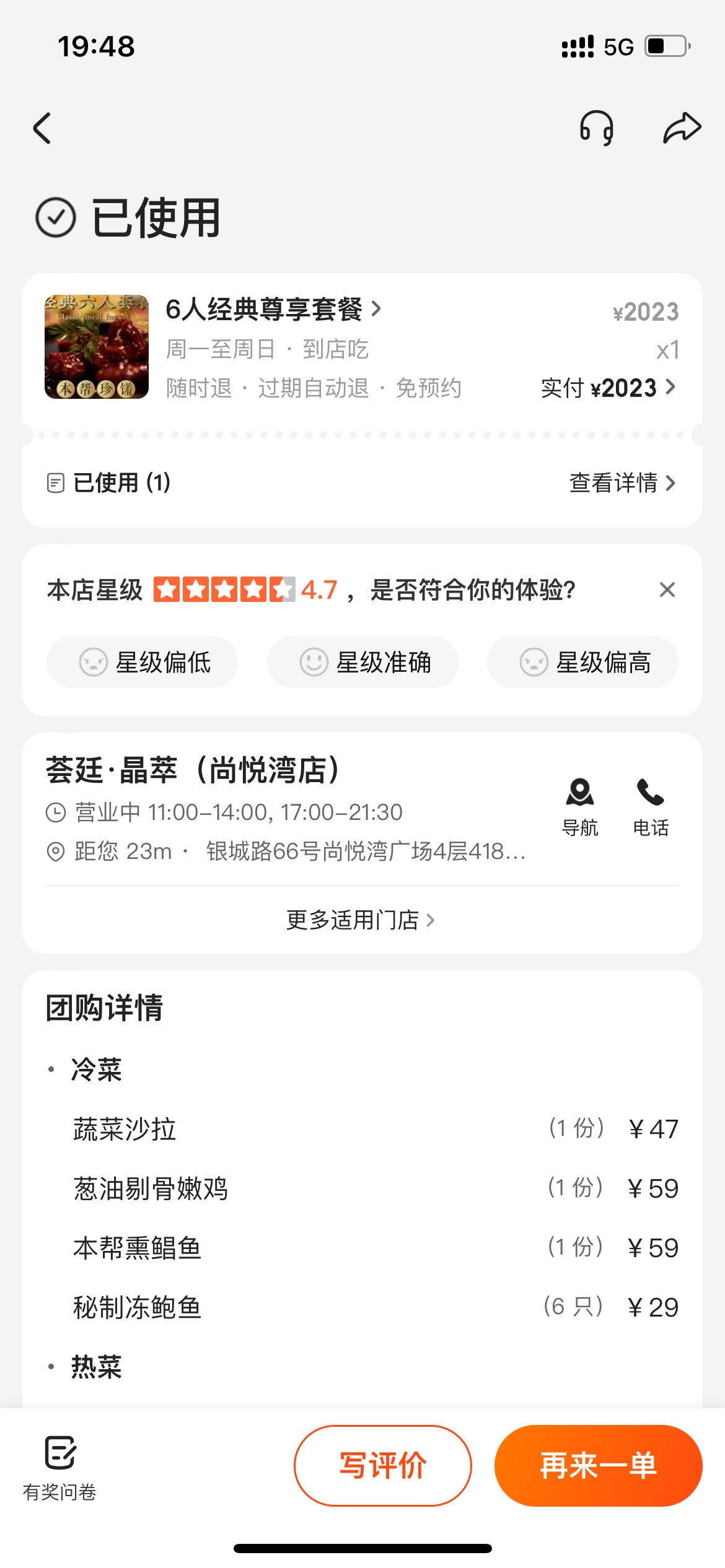Open 查看详情 for used voucher

[x=622, y=482]
